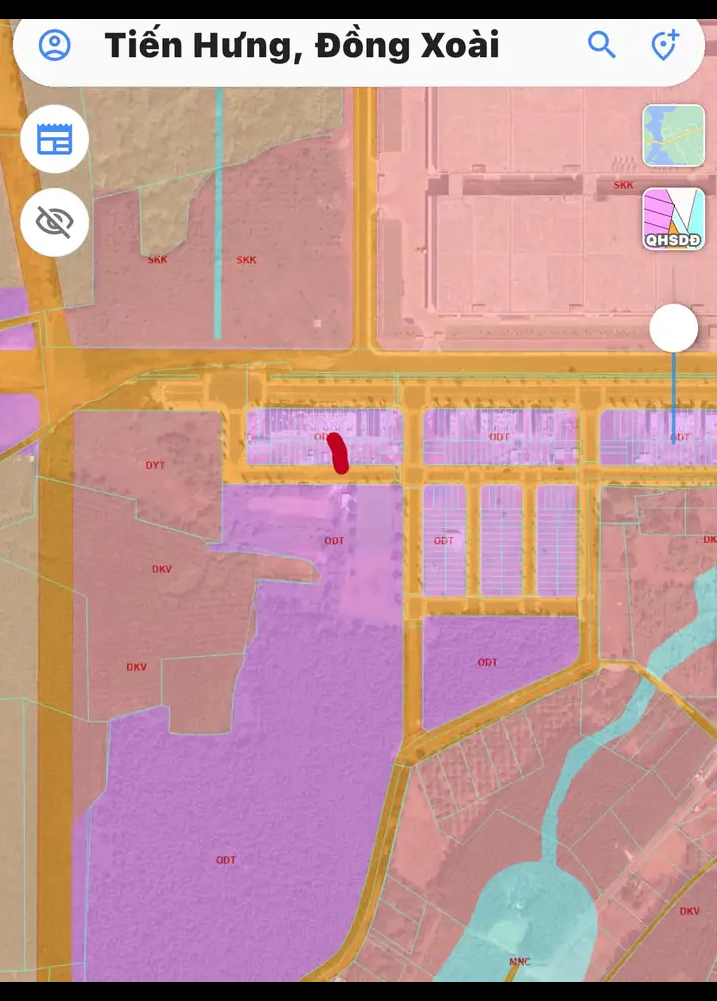Select the QHSDĐ planning layer
Image resolution: width=717 pixels, height=1001 pixels.
(673, 218)
